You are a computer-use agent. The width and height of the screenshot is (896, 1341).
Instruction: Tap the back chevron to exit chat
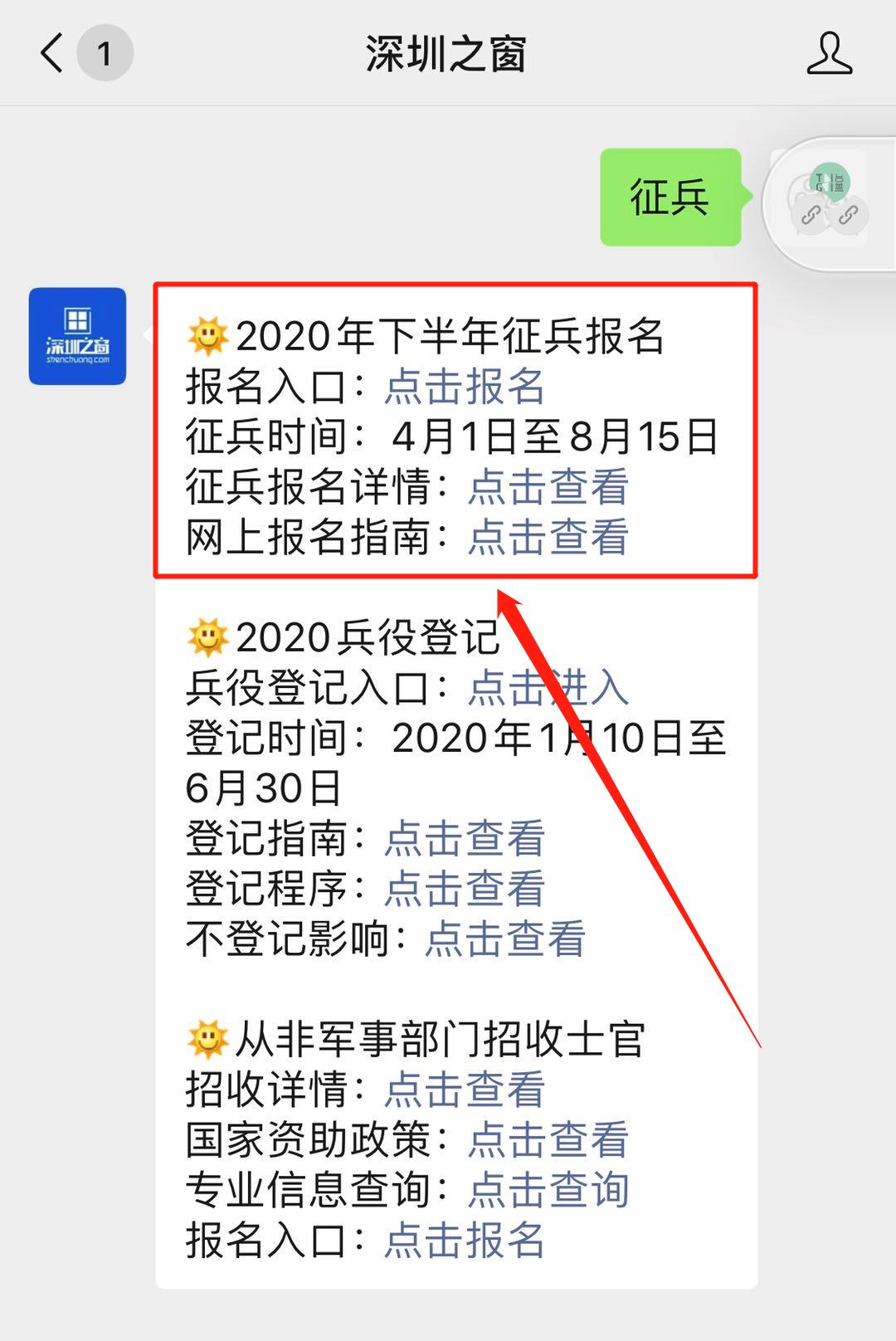pos(51,54)
